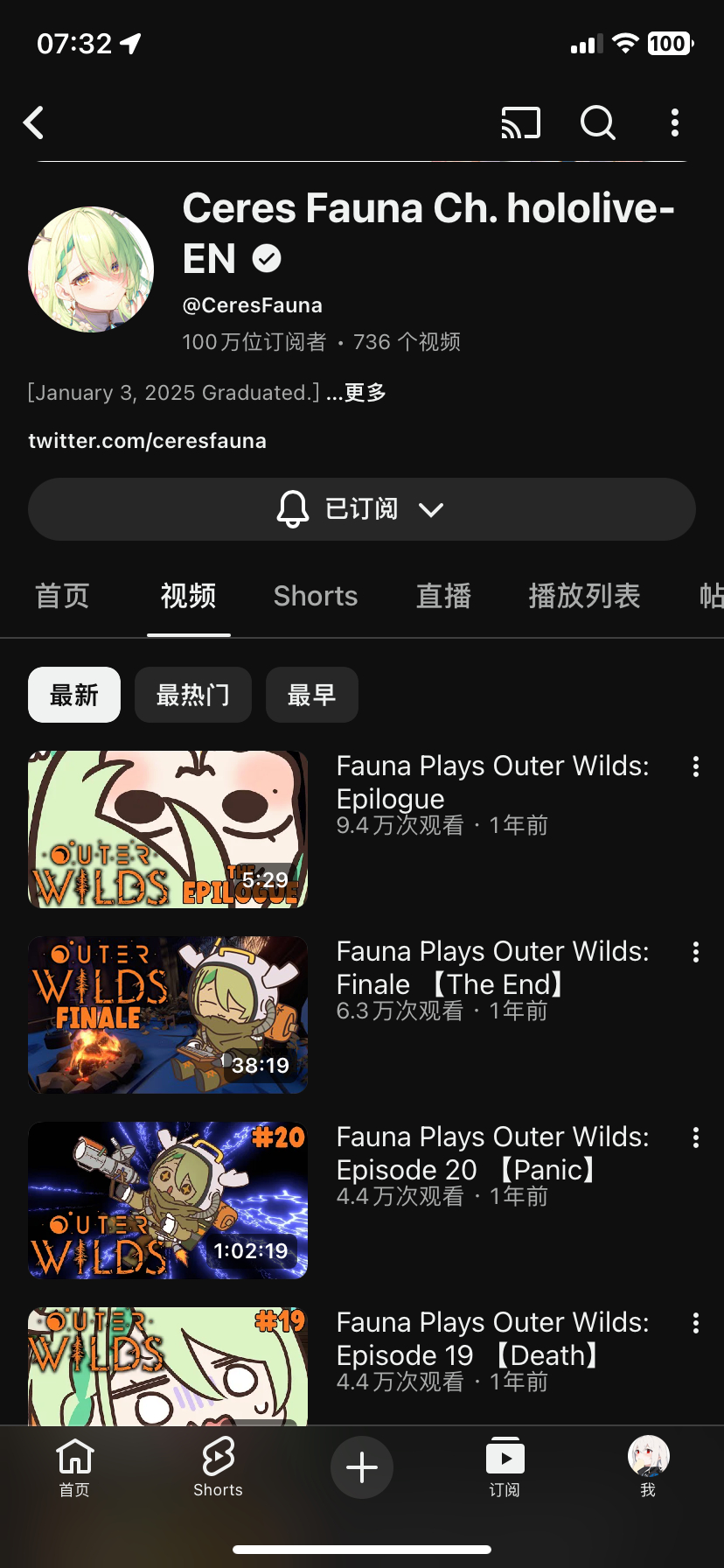Open search from the top bar
This screenshot has height=1568, width=724.
point(598,123)
